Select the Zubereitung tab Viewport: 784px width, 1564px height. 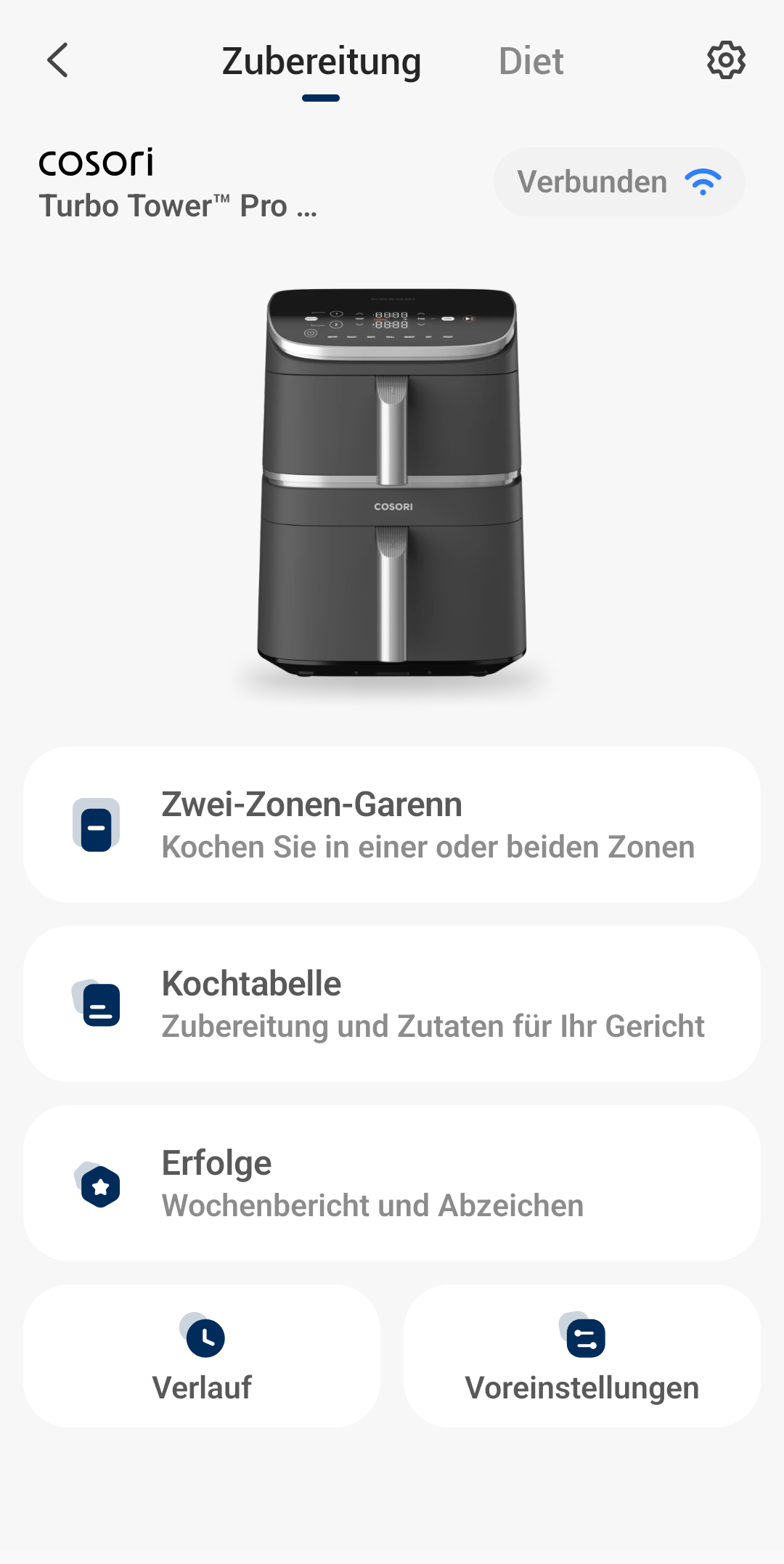[321, 62]
